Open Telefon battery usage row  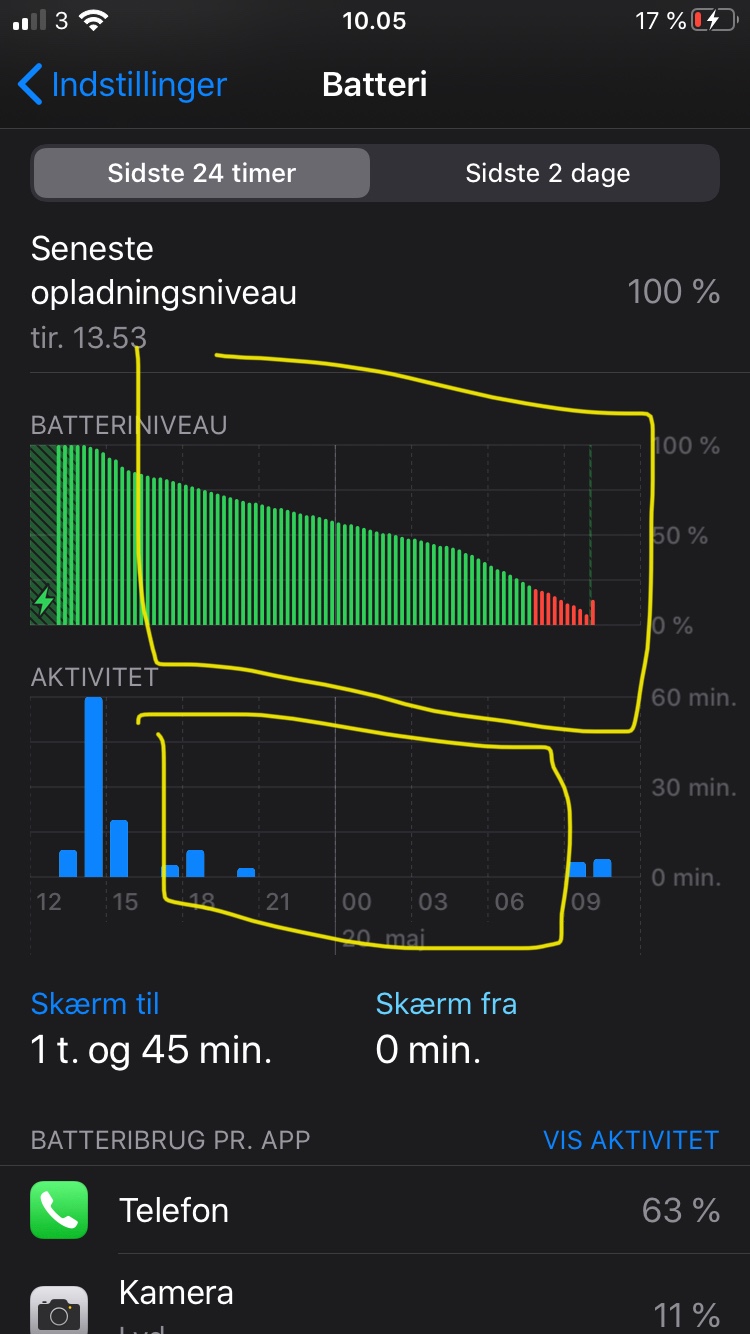click(x=375, y=1210)
